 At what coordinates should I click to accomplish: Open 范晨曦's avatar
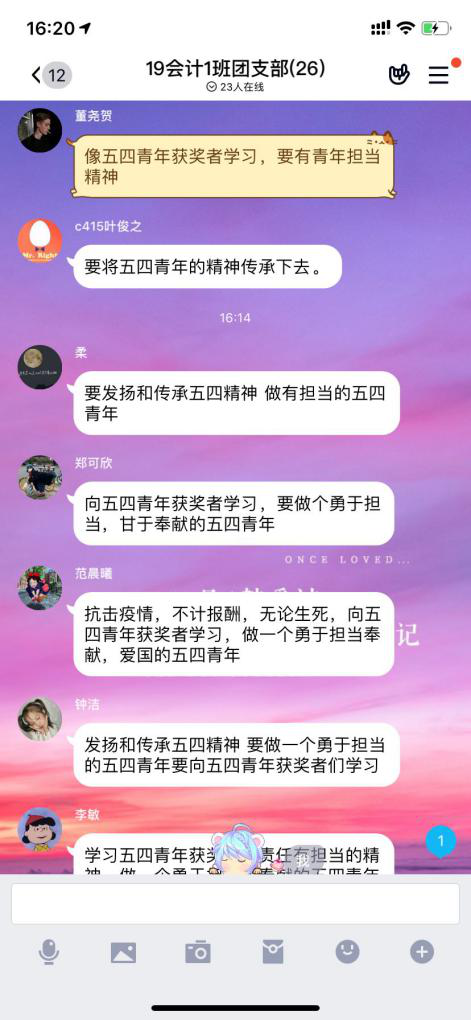point(40,588)
